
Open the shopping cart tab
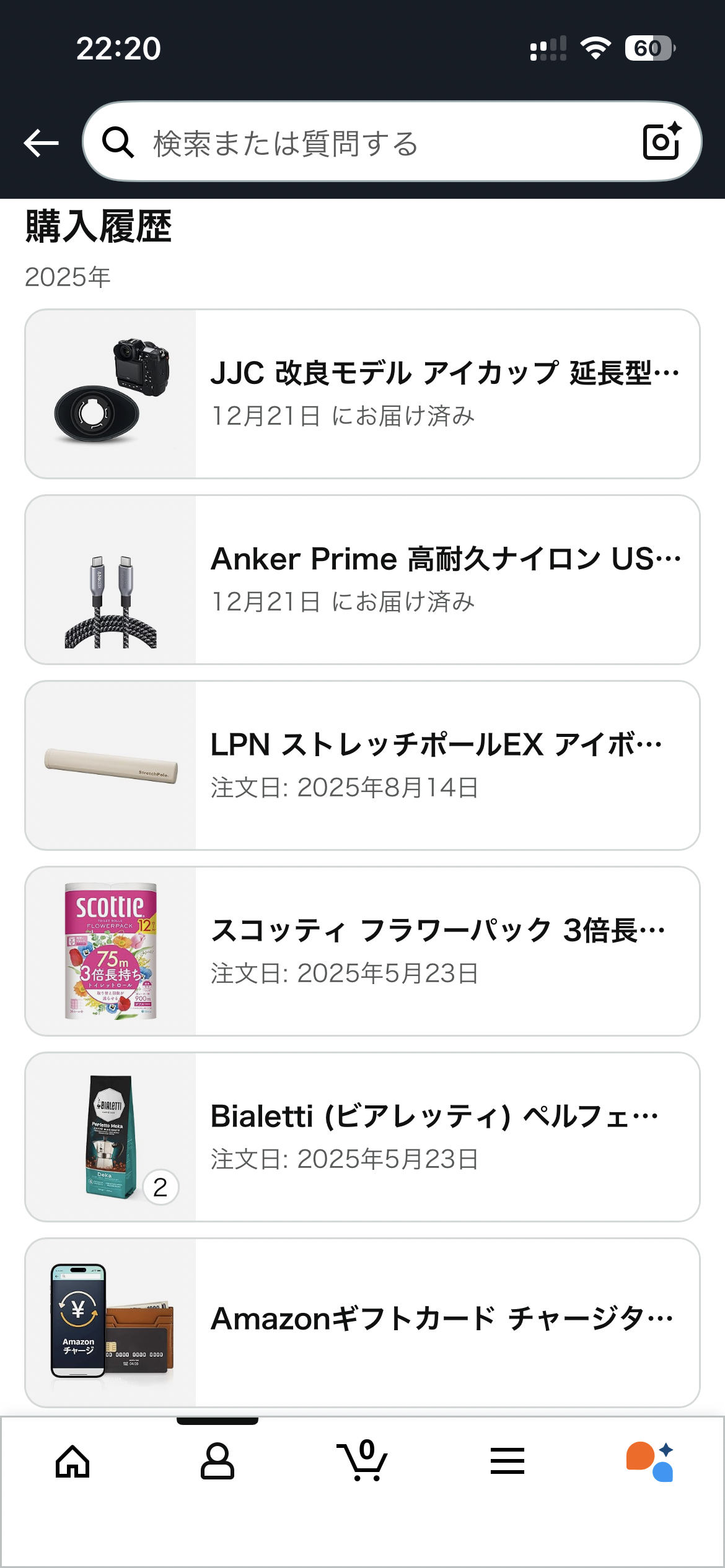click(362, 1461)
